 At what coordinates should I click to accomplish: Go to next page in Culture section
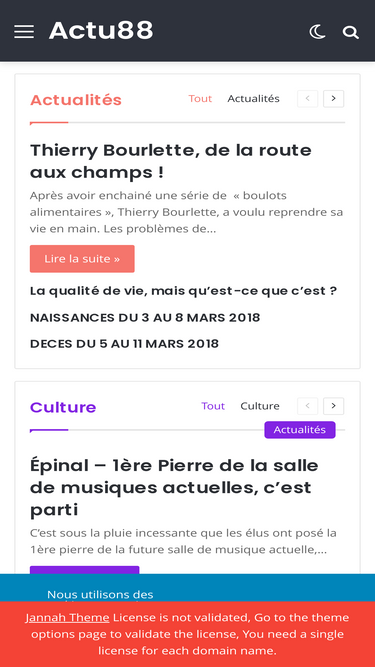[333, 406]
